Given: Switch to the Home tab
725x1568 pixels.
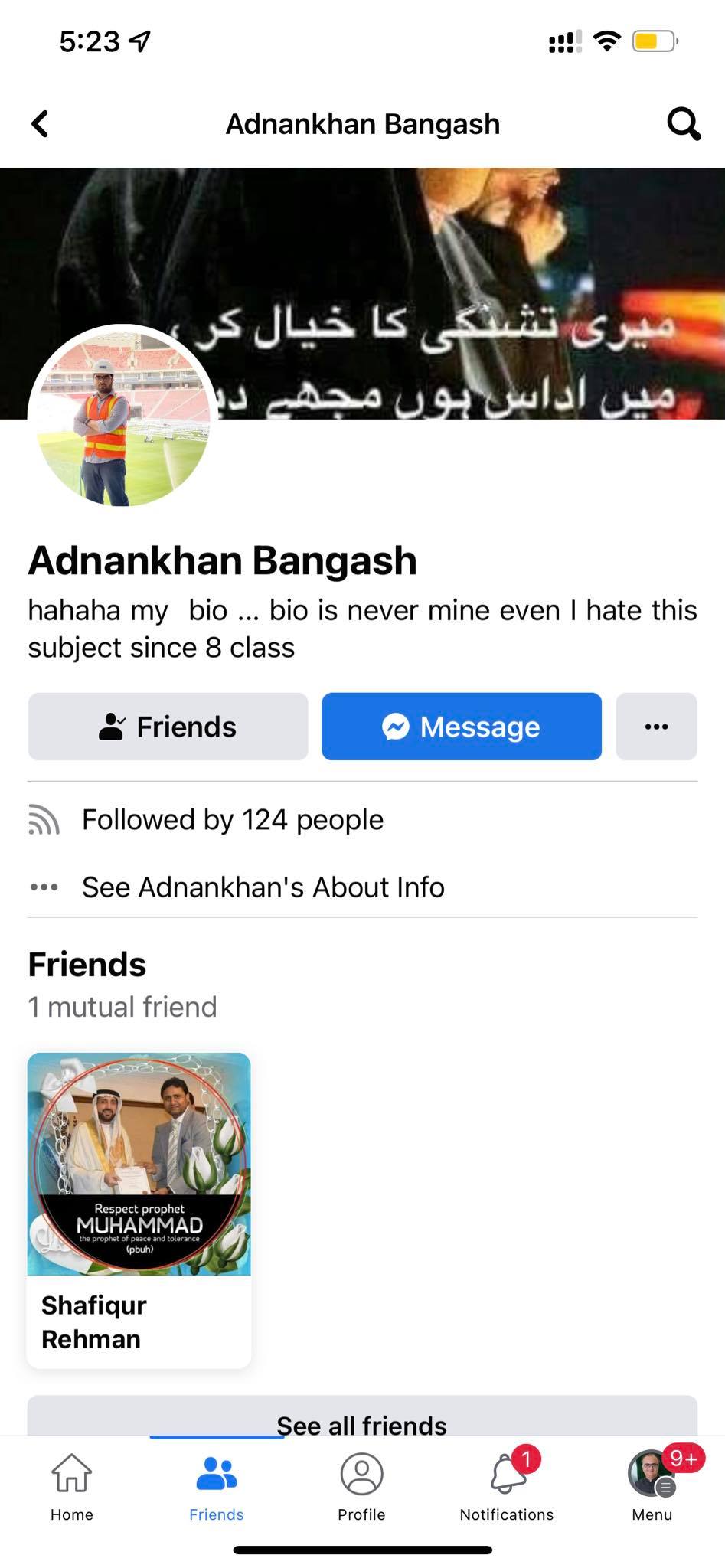Looking at the screenshot, I should click(x=72, y=1487).
